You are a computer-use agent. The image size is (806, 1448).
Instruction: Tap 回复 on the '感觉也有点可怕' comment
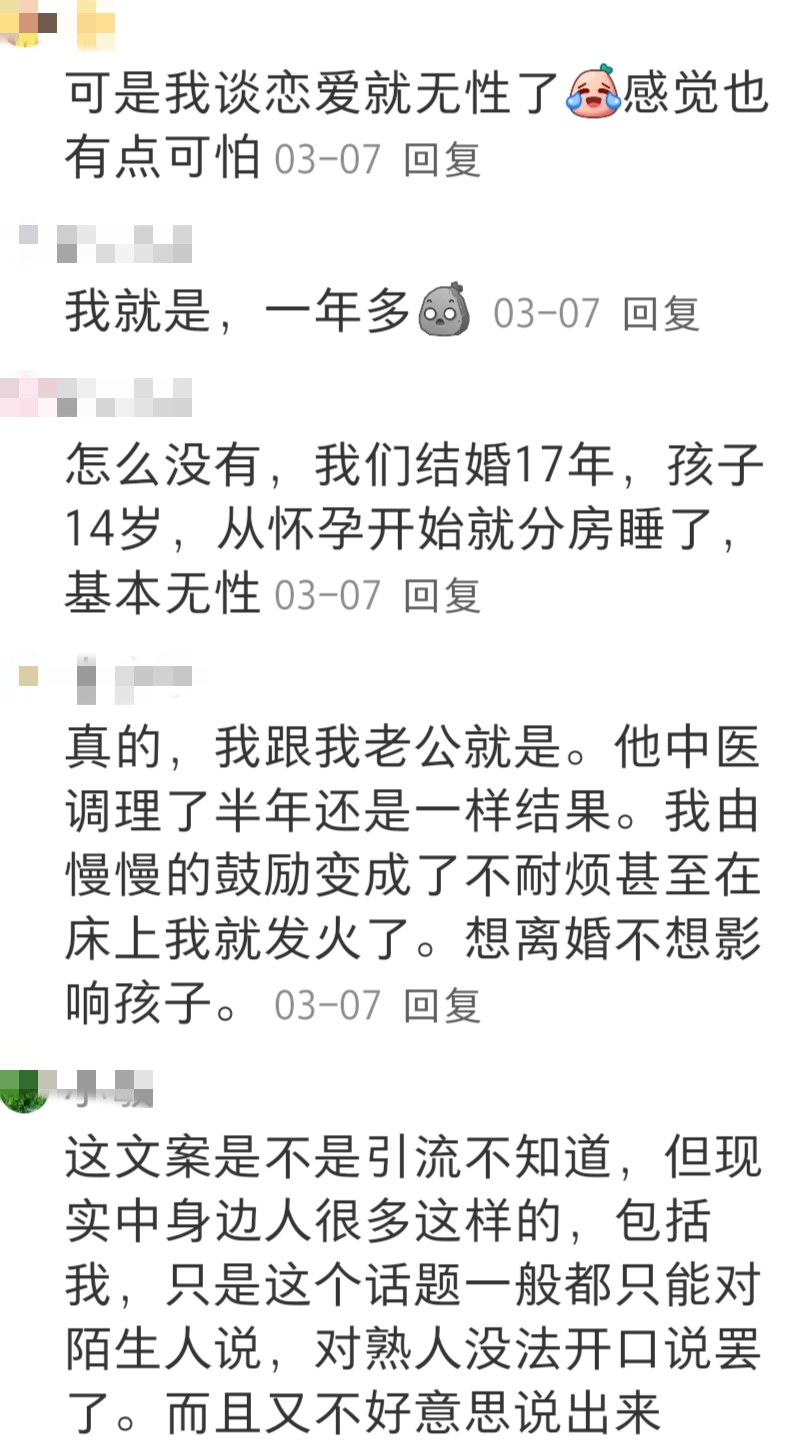point(443,160)
